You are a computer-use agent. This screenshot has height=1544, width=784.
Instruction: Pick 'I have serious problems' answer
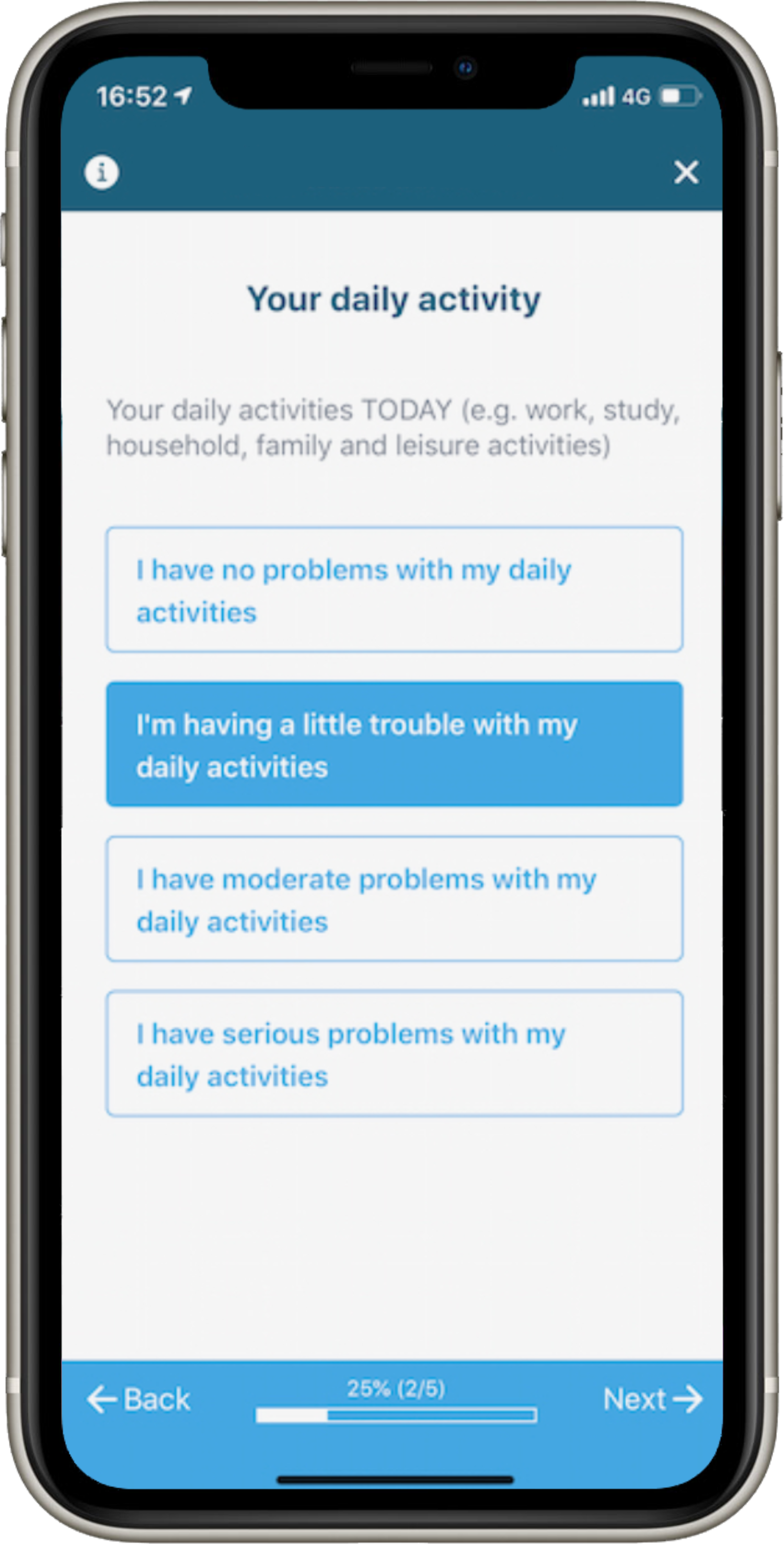[394, 1053]
